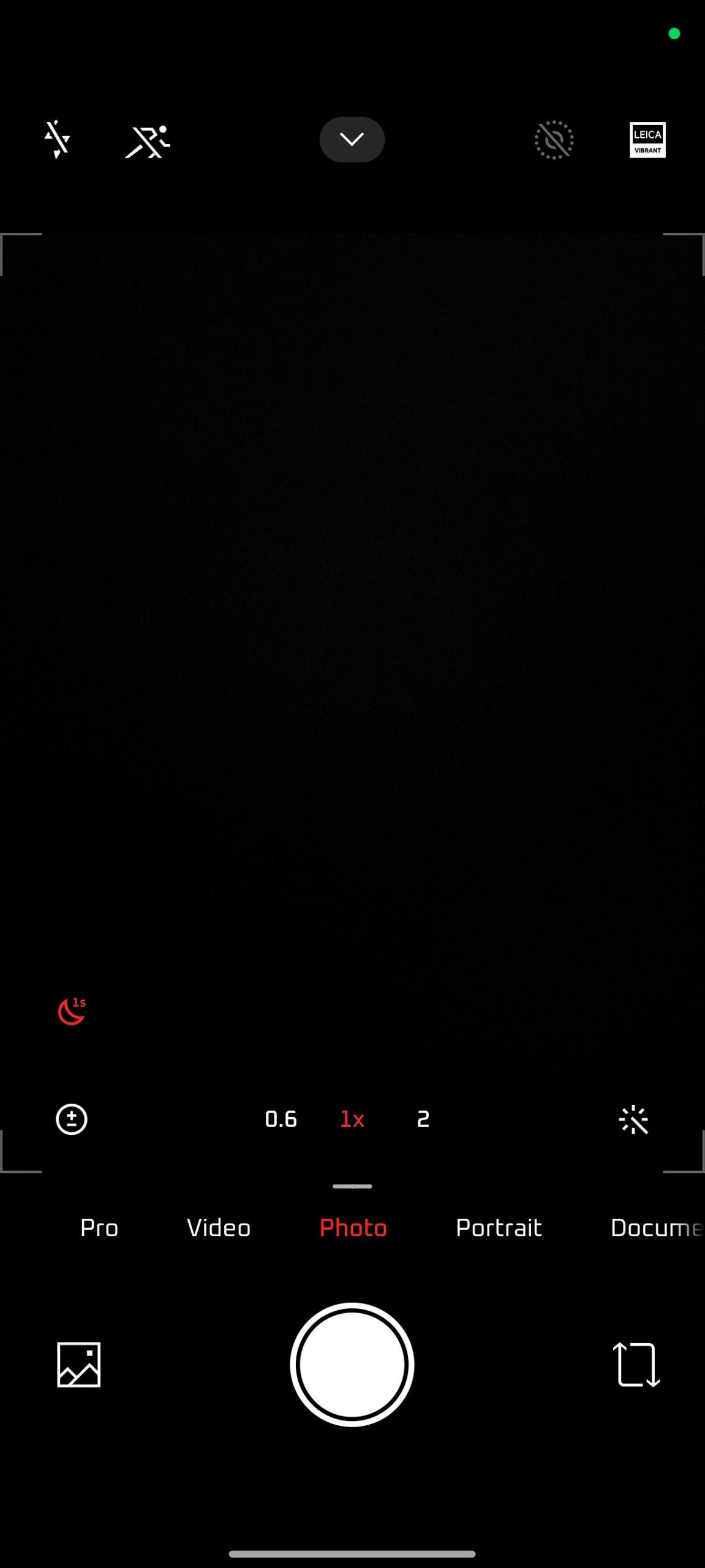Expand the top settings dropdown
The height and width of the screenshot is (1568, 705).
(352, 140)
